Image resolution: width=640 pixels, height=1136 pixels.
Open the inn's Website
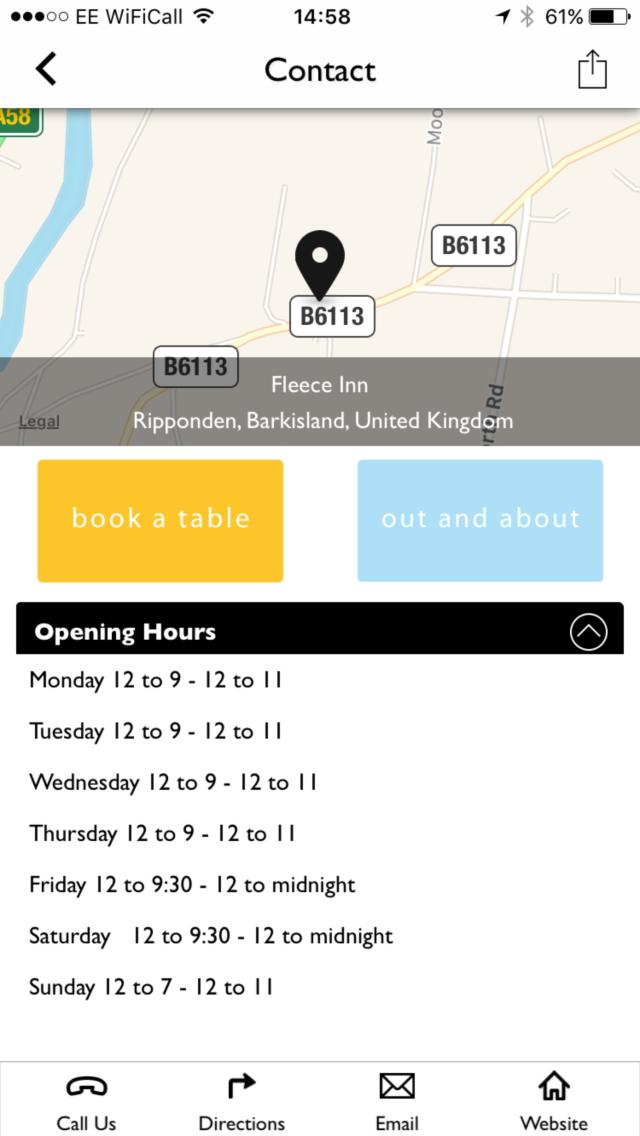(x=553, y=1100)
